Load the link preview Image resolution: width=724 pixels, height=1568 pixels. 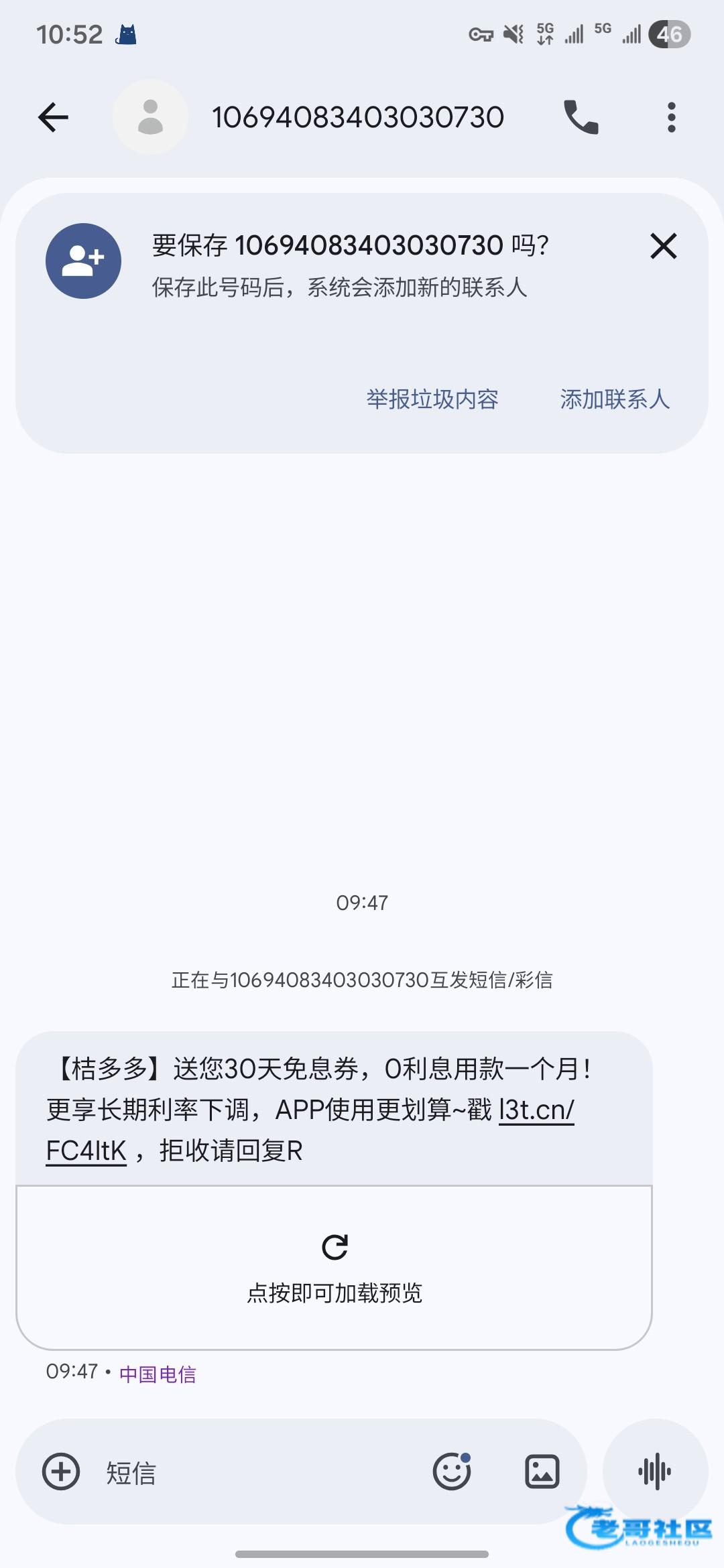pyautogui.click(x=335, y=1266)
